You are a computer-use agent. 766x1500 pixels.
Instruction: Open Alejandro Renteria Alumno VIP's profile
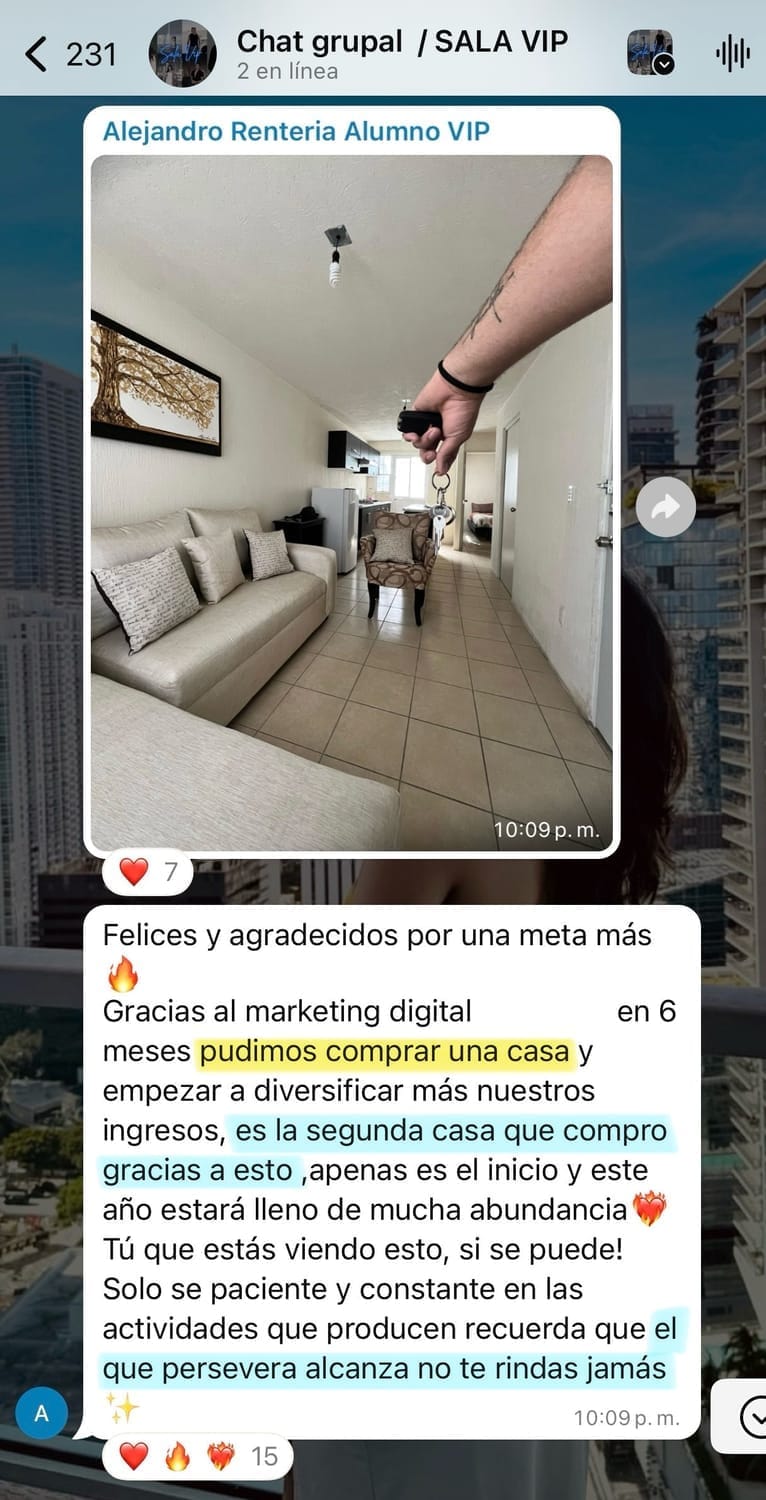tap(296, 131)
